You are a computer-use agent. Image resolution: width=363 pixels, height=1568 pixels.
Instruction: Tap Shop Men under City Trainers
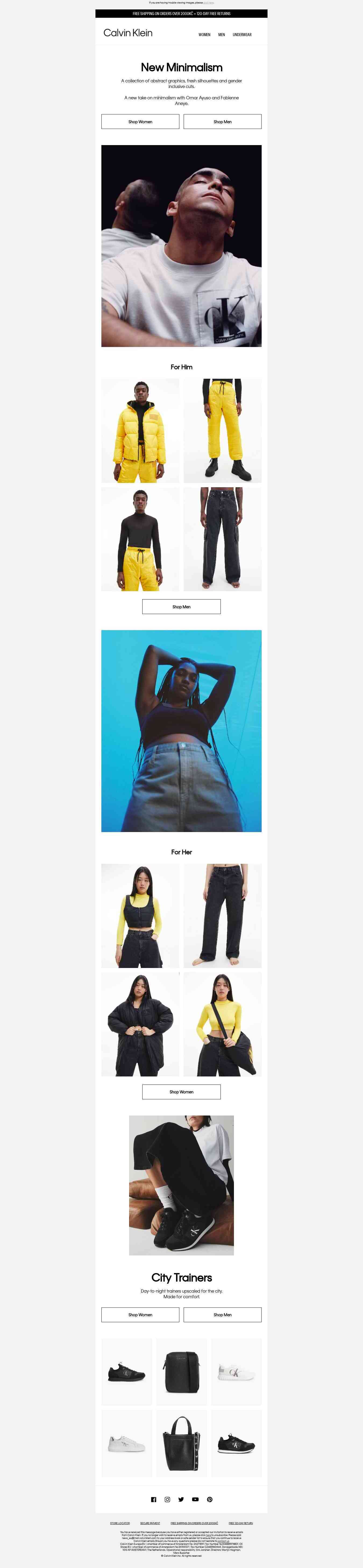pyautogui.click(x=223, y=1315)
